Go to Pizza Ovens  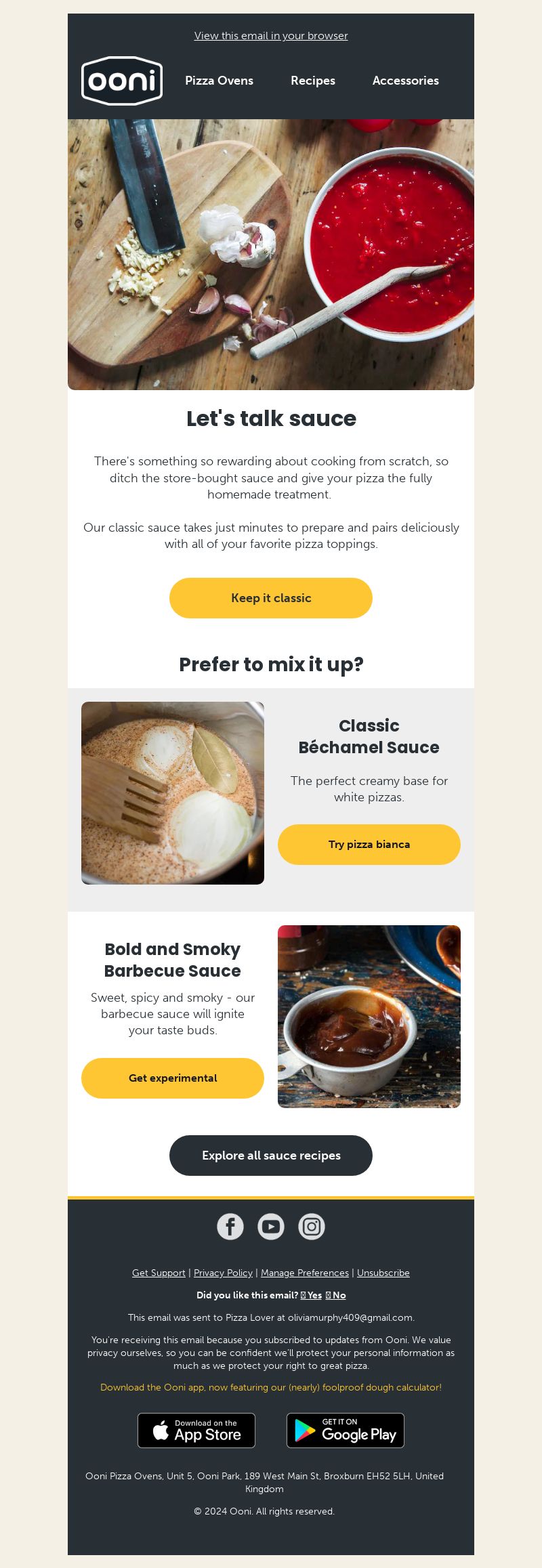(x=219, y=81)
